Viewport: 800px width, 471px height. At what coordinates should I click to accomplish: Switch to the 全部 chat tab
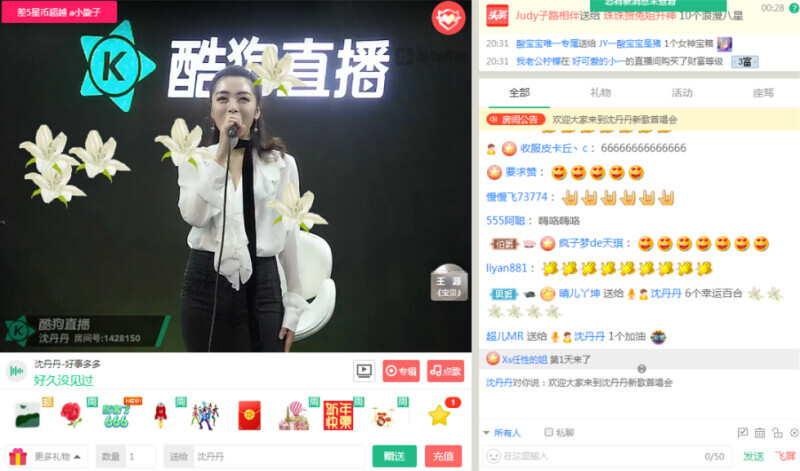[x=519, y=93]
